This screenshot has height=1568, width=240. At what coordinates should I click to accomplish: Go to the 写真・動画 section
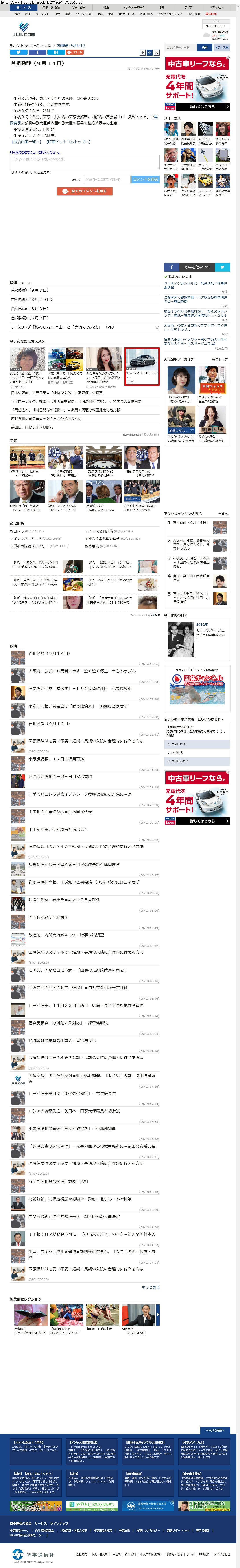pyautogui.click(x=79, y=7)
